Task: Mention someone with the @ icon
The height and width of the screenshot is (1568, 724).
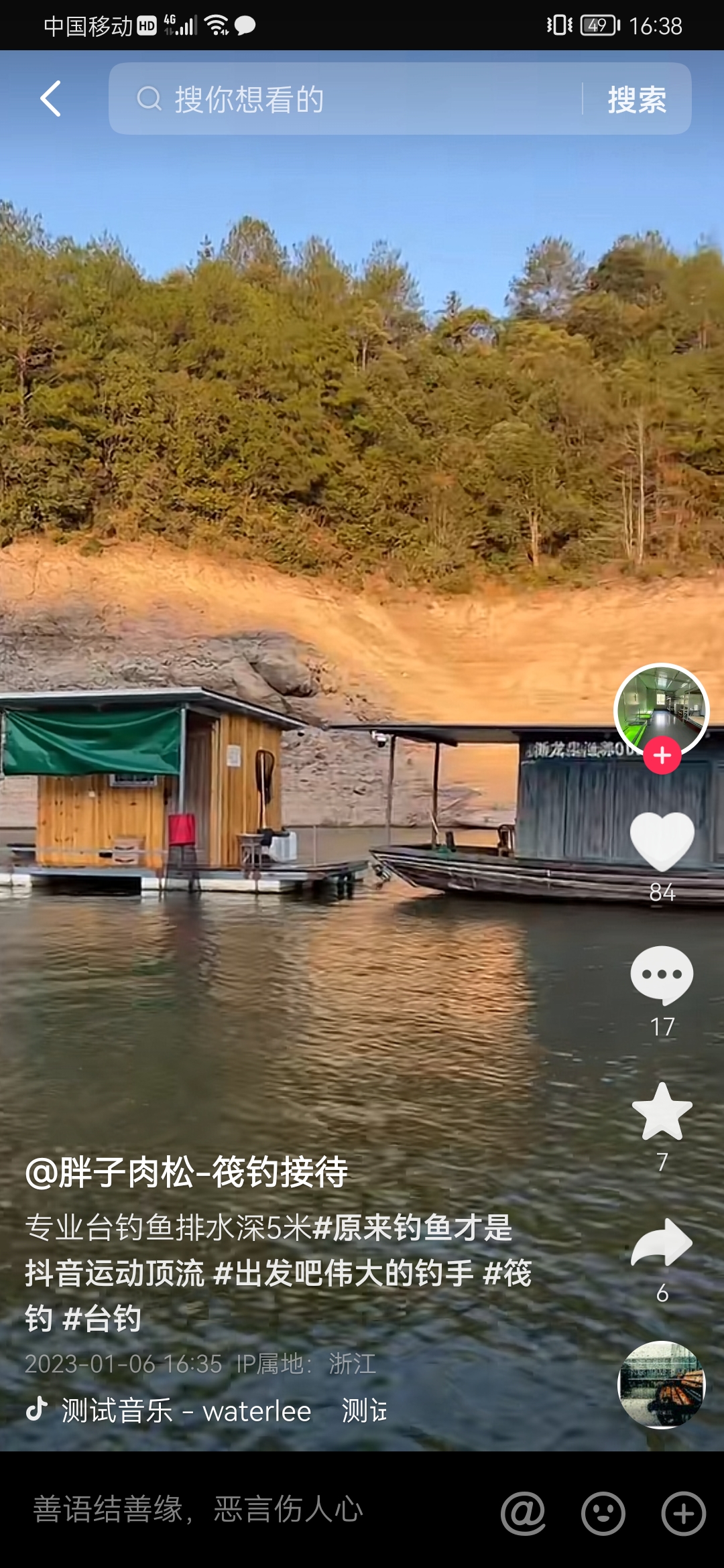Action: pos(523,1513)
